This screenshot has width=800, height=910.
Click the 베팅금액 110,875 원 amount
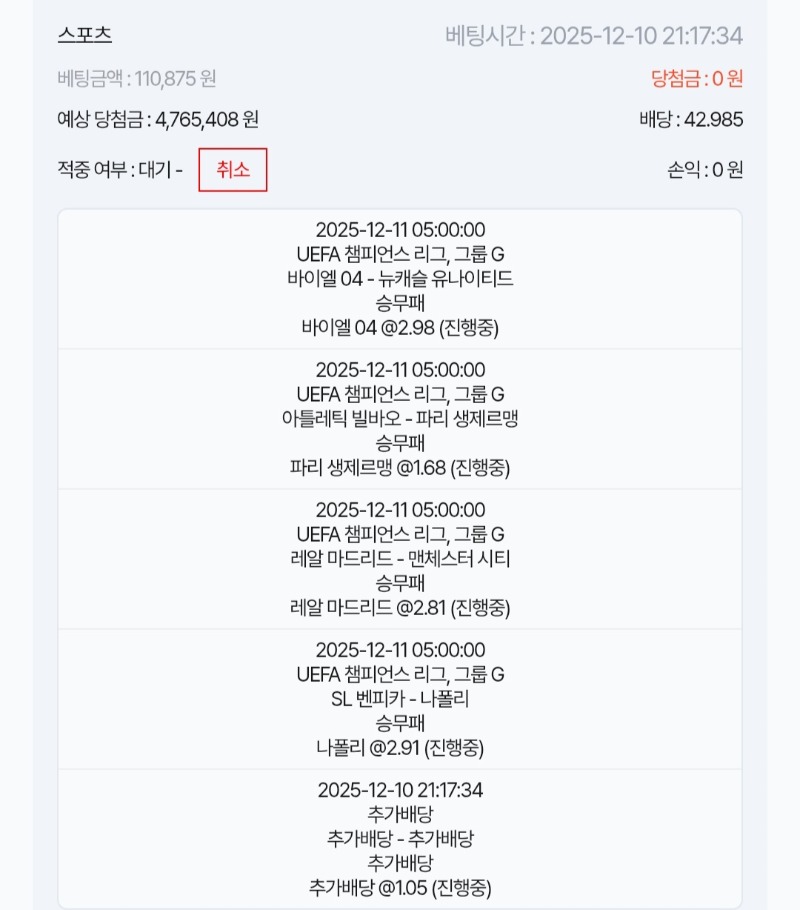137,78
